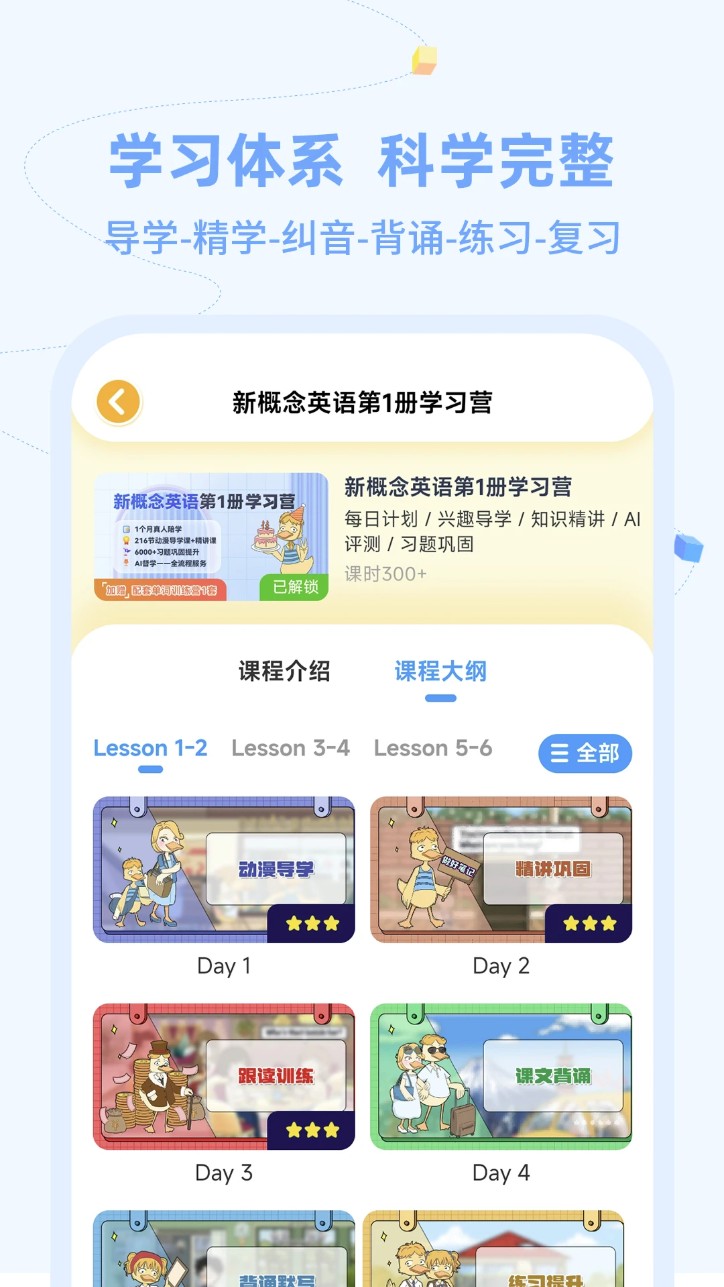Select the Lesson 3-4 filter

(x=290, y=748)
